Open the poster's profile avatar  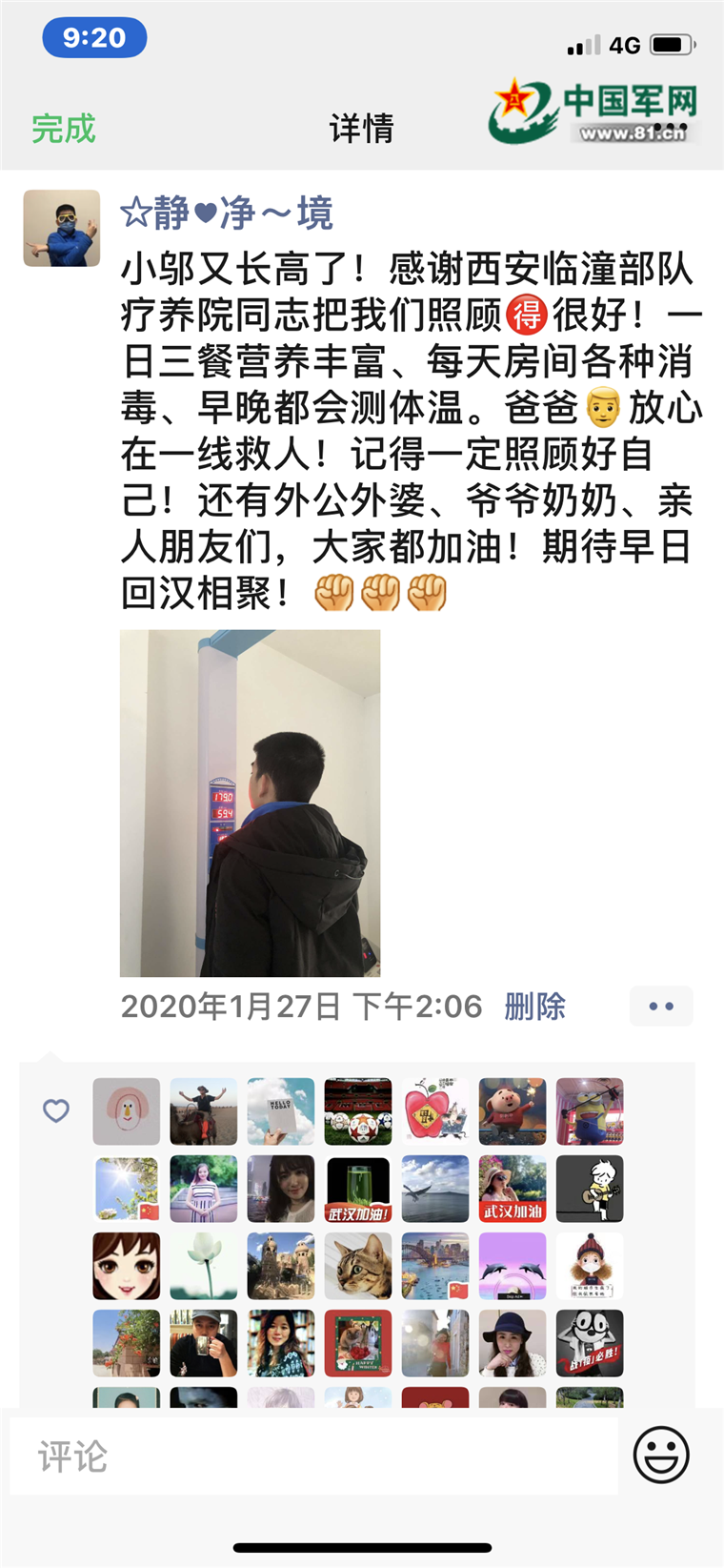point(62,228)
